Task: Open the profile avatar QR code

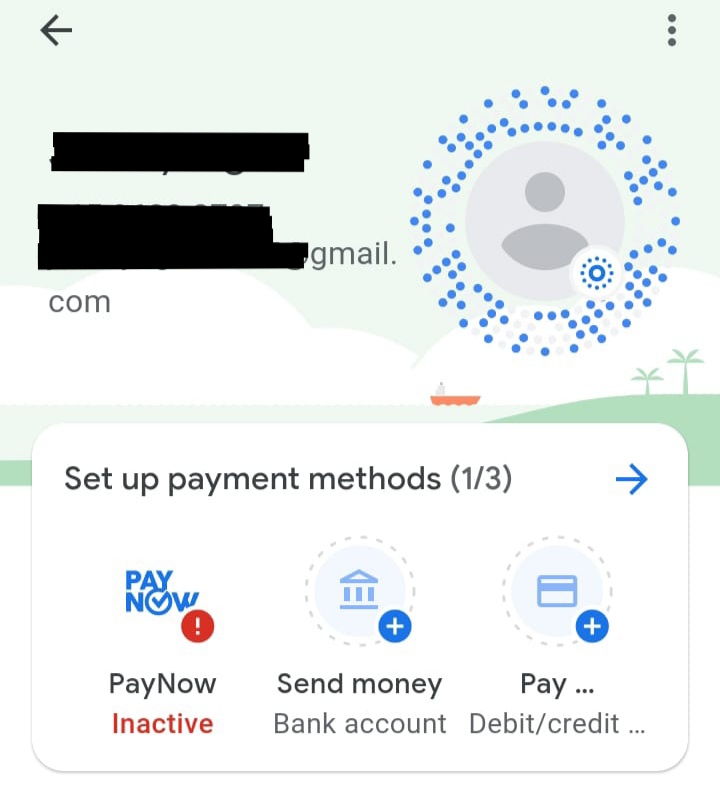Action: pos(545,220)
